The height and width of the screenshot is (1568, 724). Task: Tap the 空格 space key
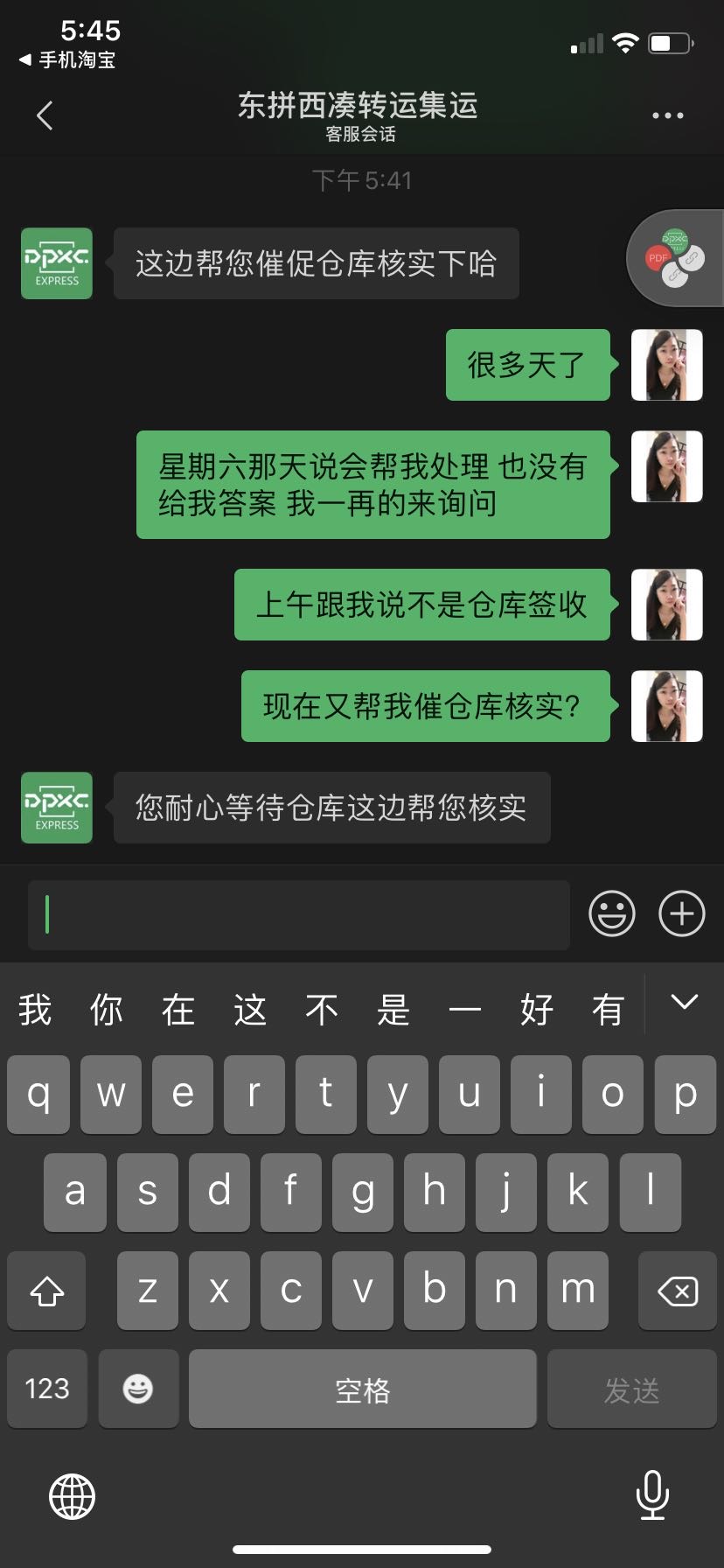pyautogui.click(x=362, y=1389)
